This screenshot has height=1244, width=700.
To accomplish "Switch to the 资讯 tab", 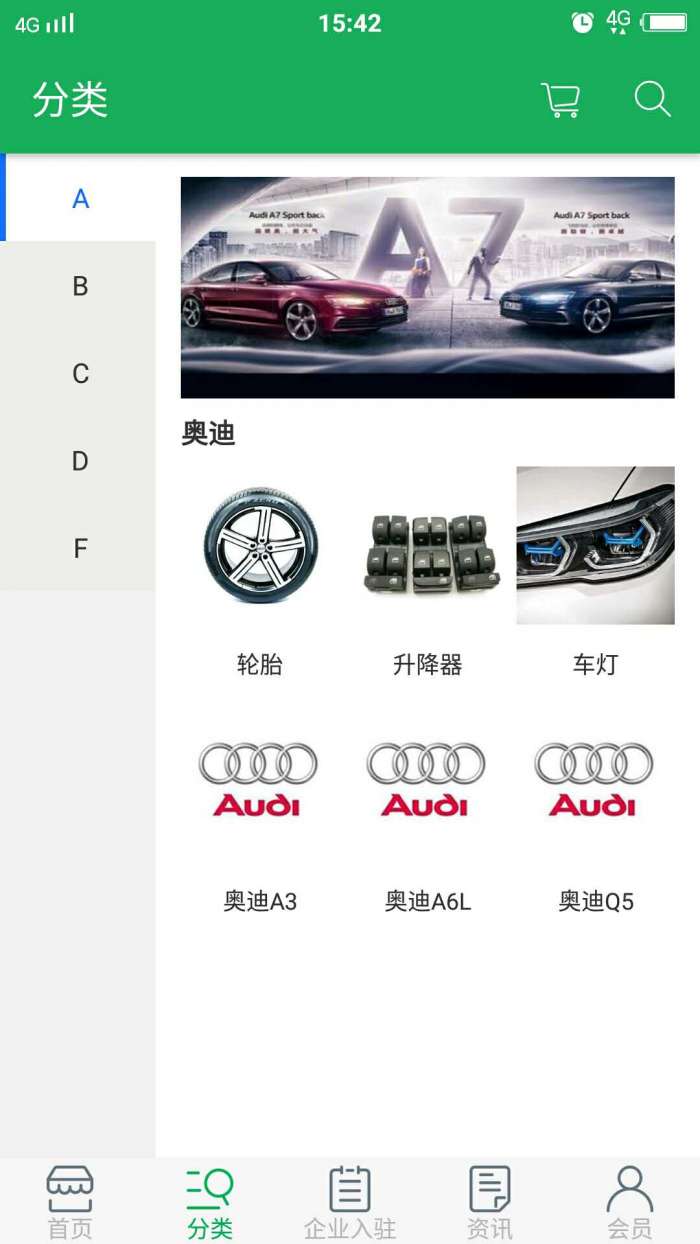I will click(490, 1202).
